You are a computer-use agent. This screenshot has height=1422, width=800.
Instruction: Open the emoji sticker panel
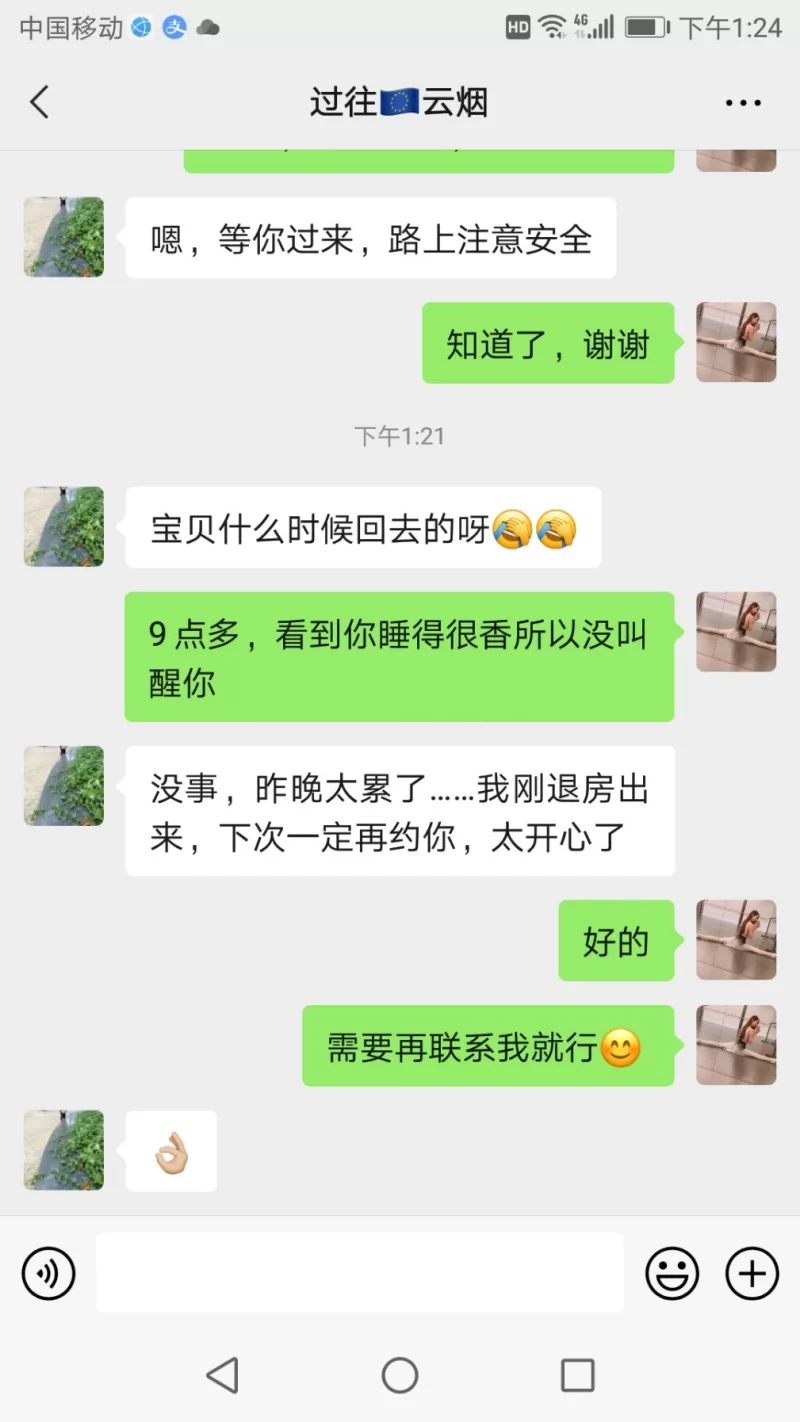pos(672,1273)
